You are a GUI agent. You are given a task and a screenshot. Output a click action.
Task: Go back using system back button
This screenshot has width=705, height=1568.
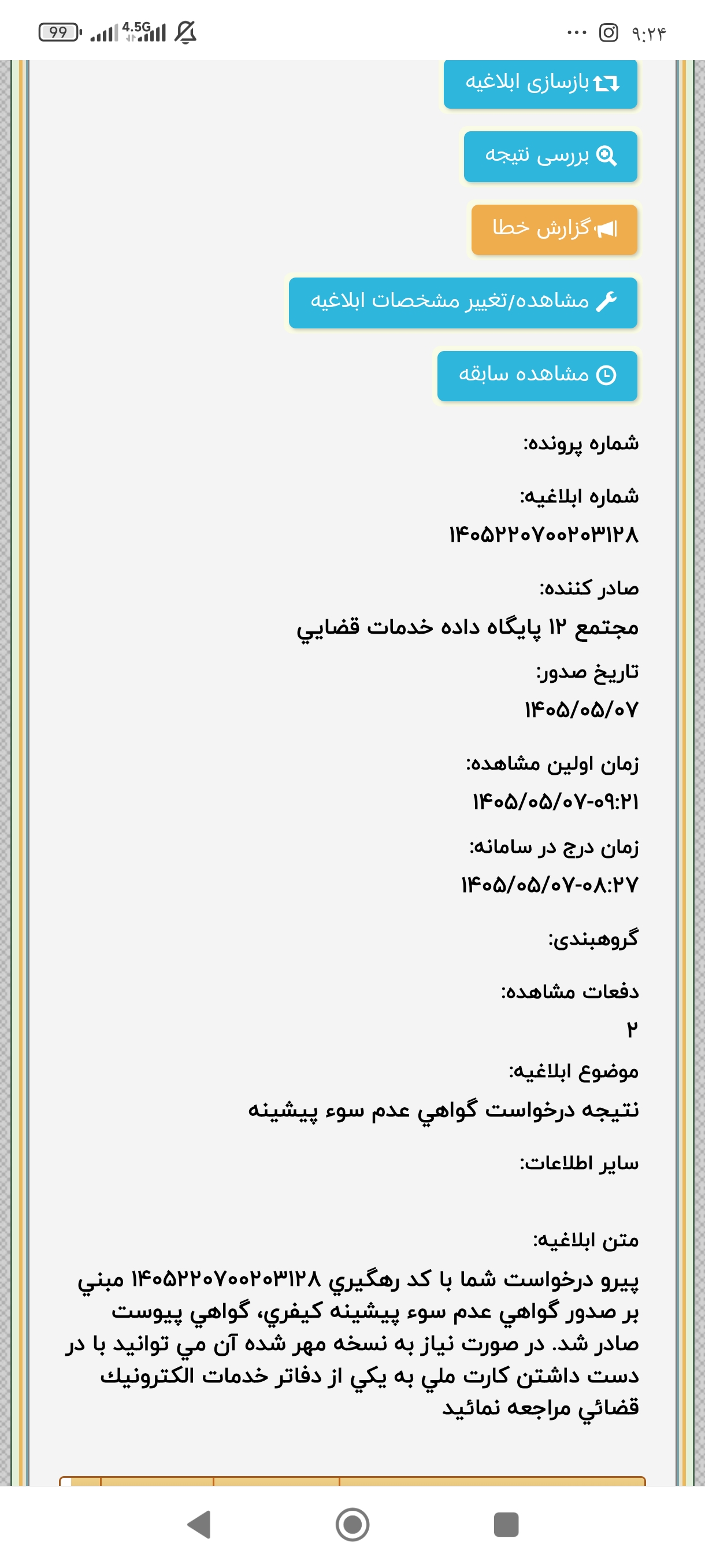(199, 1524)
